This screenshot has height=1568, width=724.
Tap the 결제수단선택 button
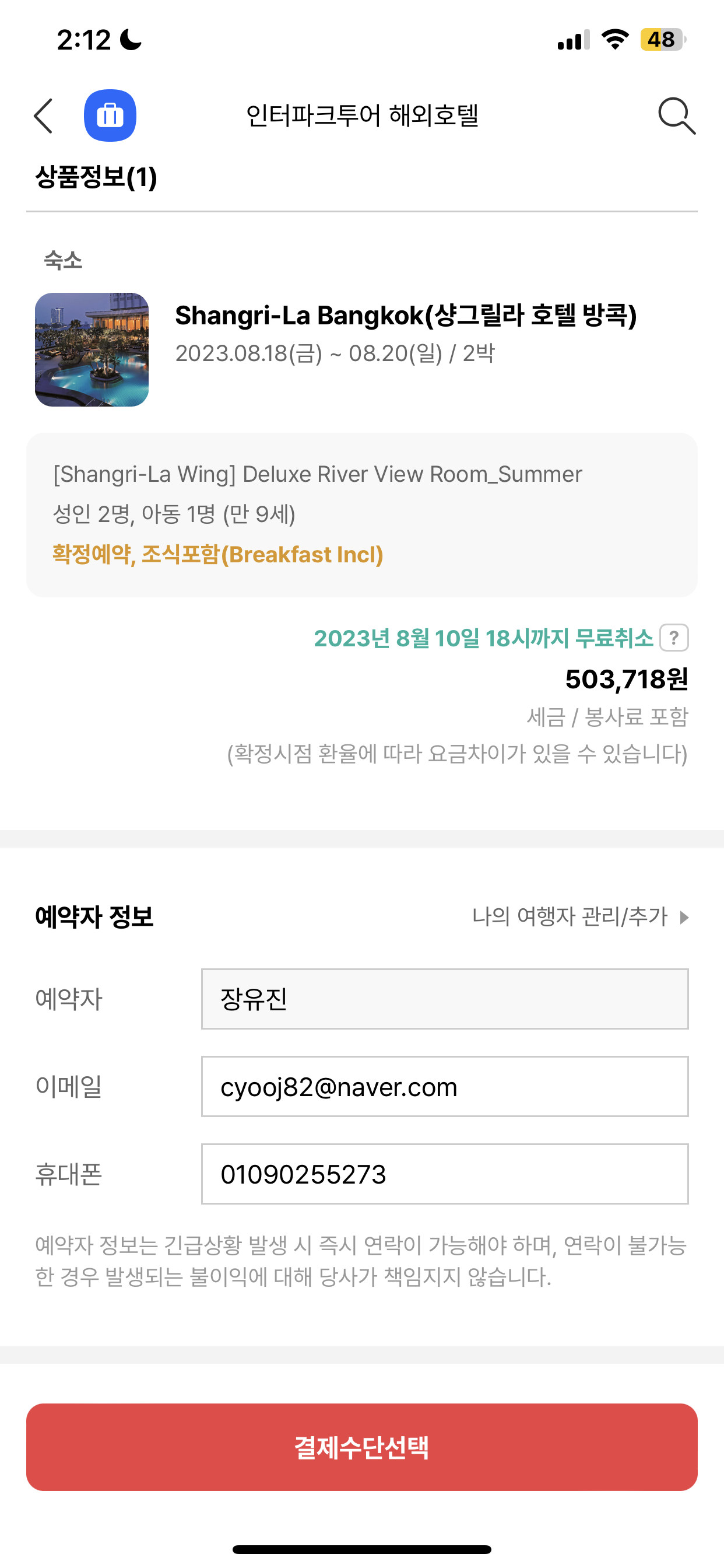[x=362, y=1447]
